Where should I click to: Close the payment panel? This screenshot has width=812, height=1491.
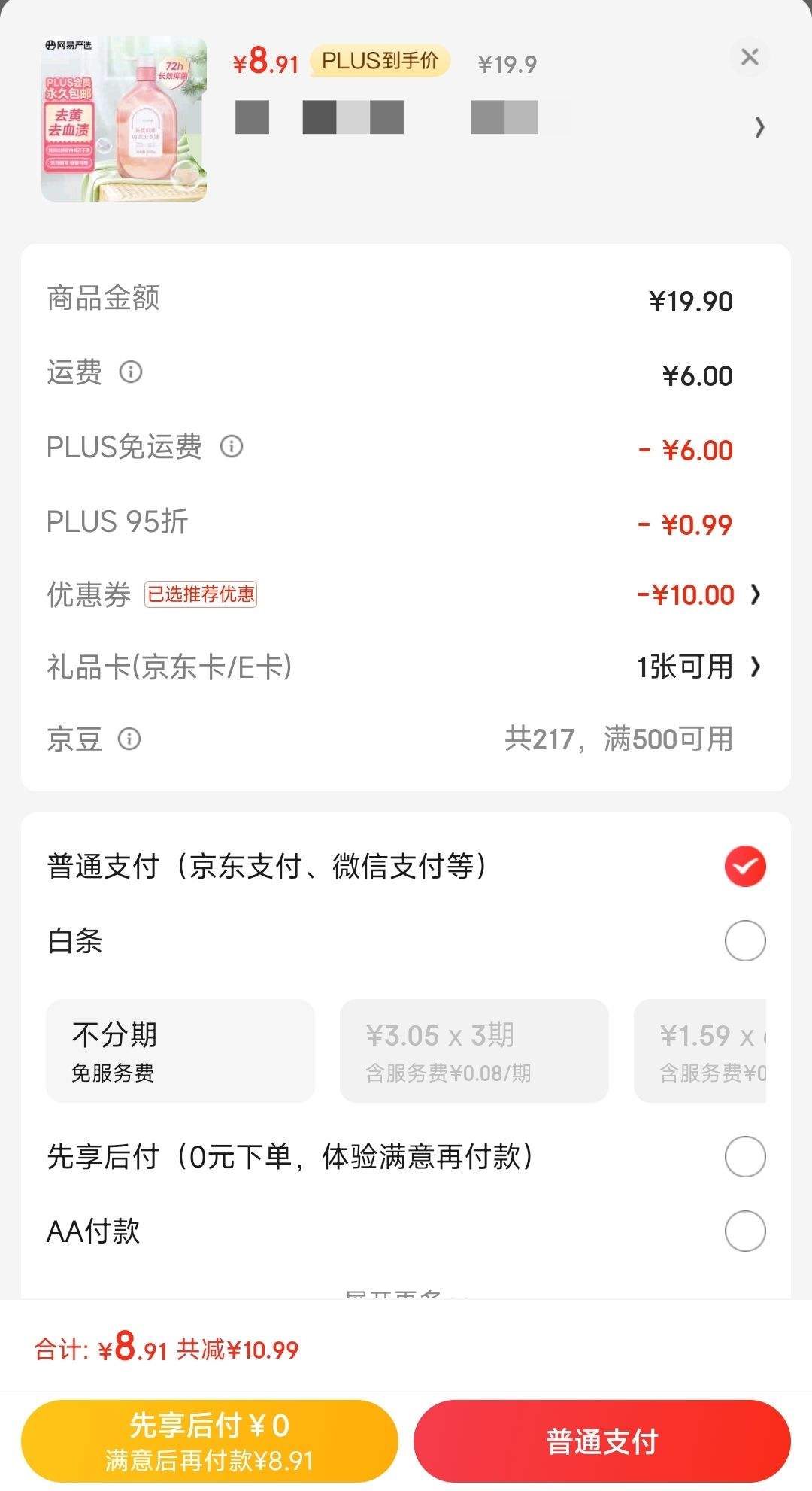pos(749,57)
